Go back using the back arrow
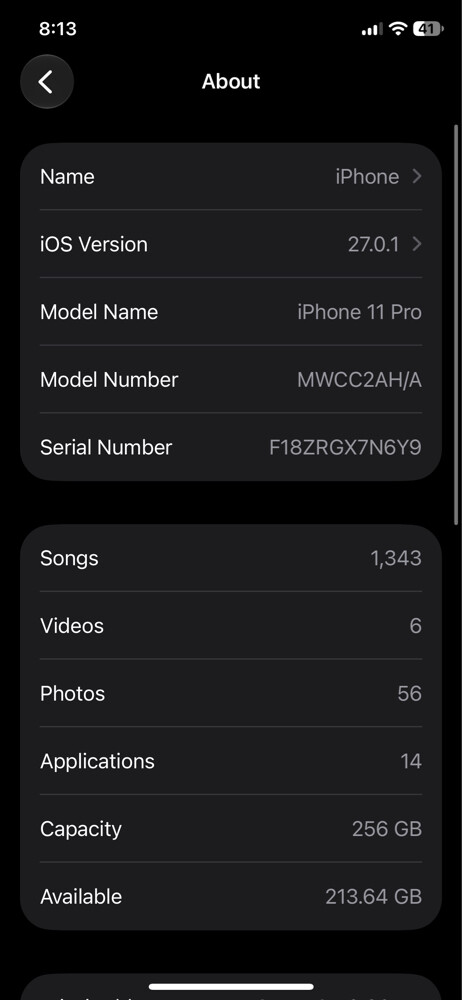 point(47,82)
